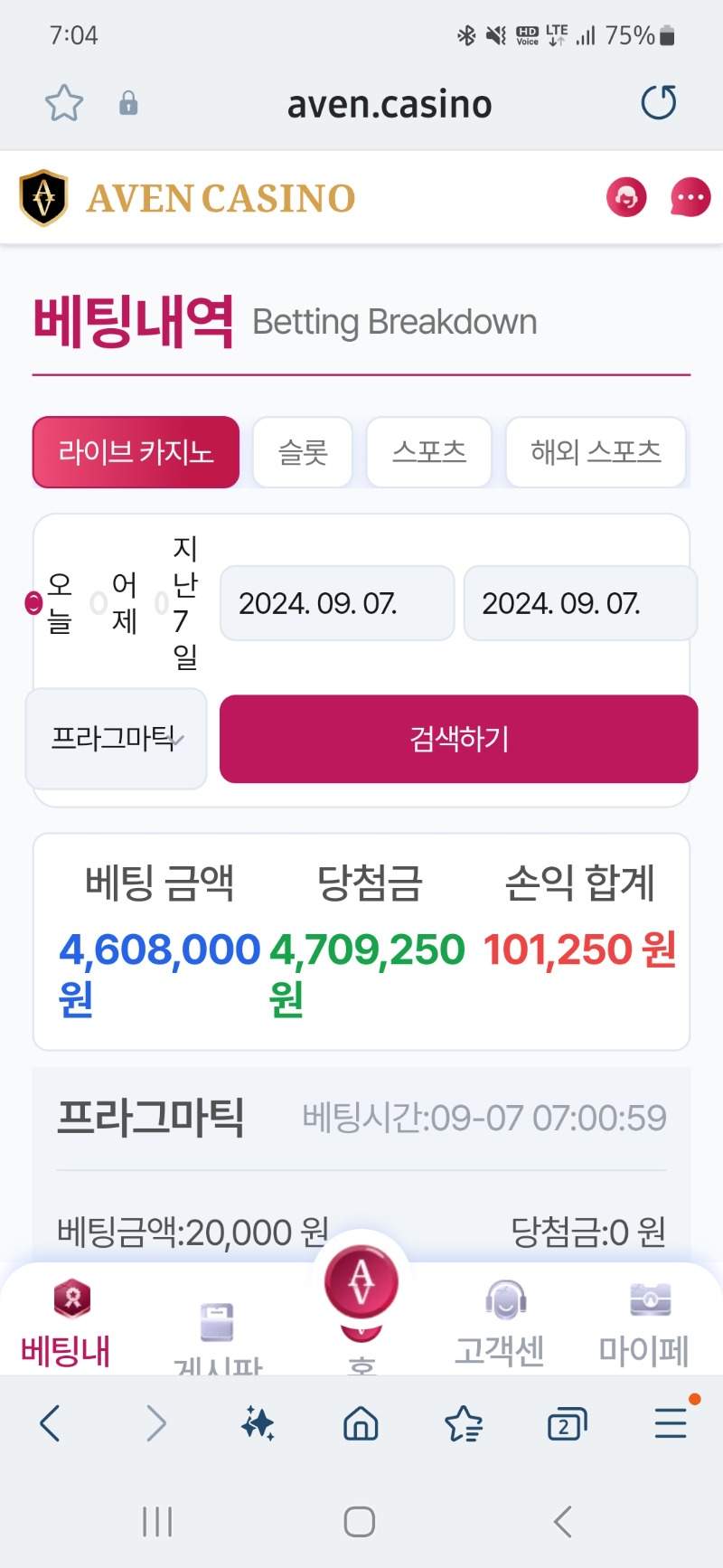Open the start date field
The image size is (723, 1568).
pos(337,603)
